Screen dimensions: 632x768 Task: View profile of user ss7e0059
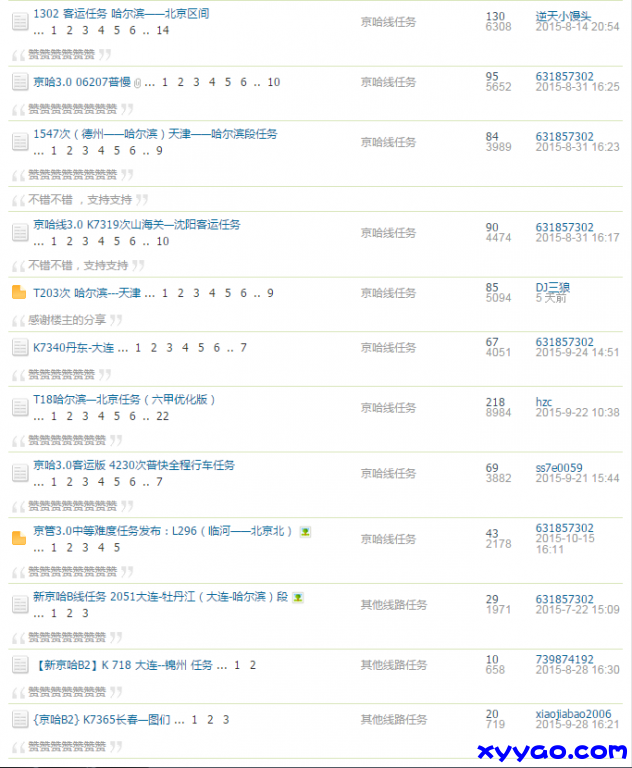(559, 467)
